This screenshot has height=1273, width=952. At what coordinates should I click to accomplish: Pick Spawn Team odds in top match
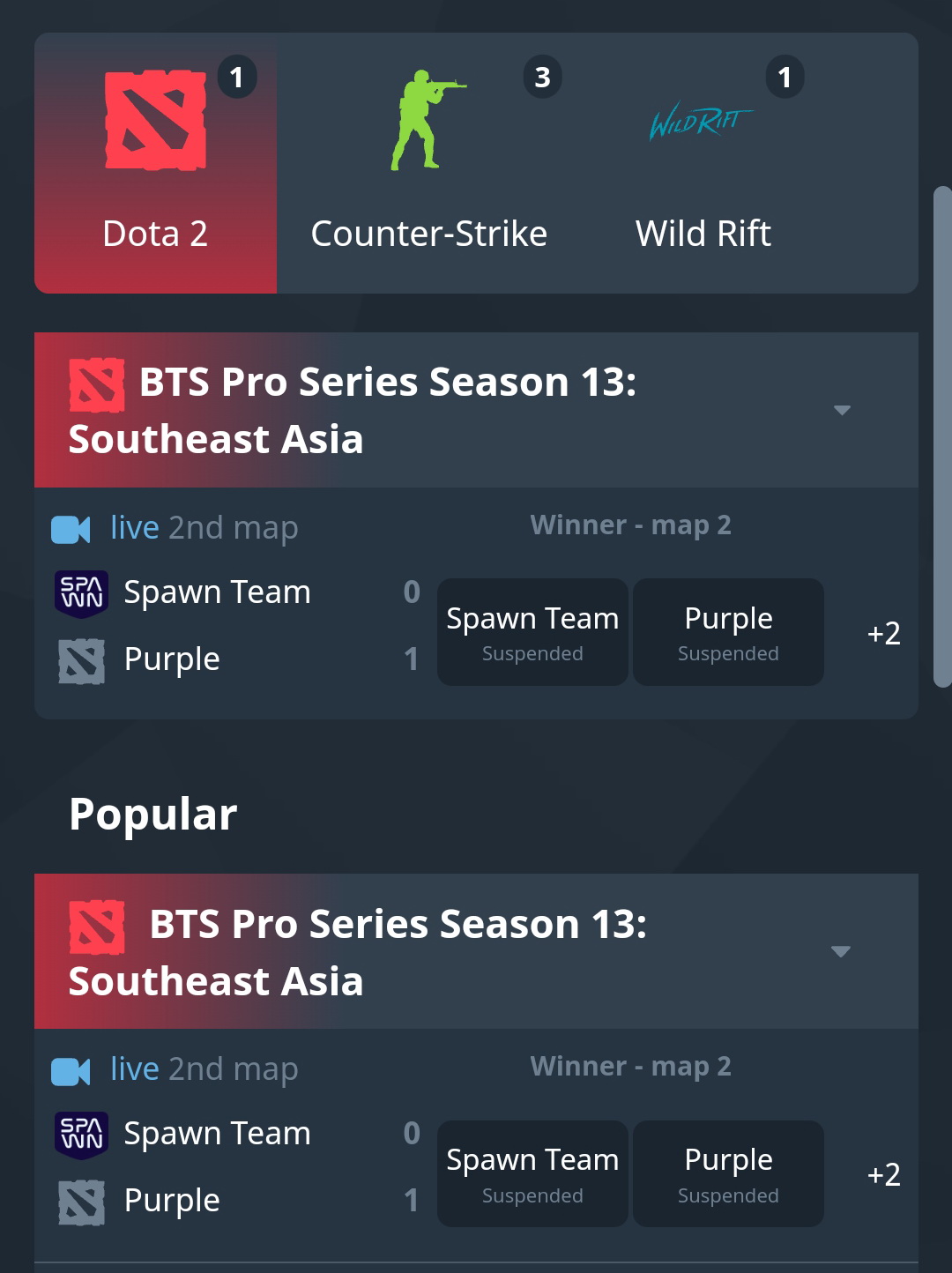(532, 632)
